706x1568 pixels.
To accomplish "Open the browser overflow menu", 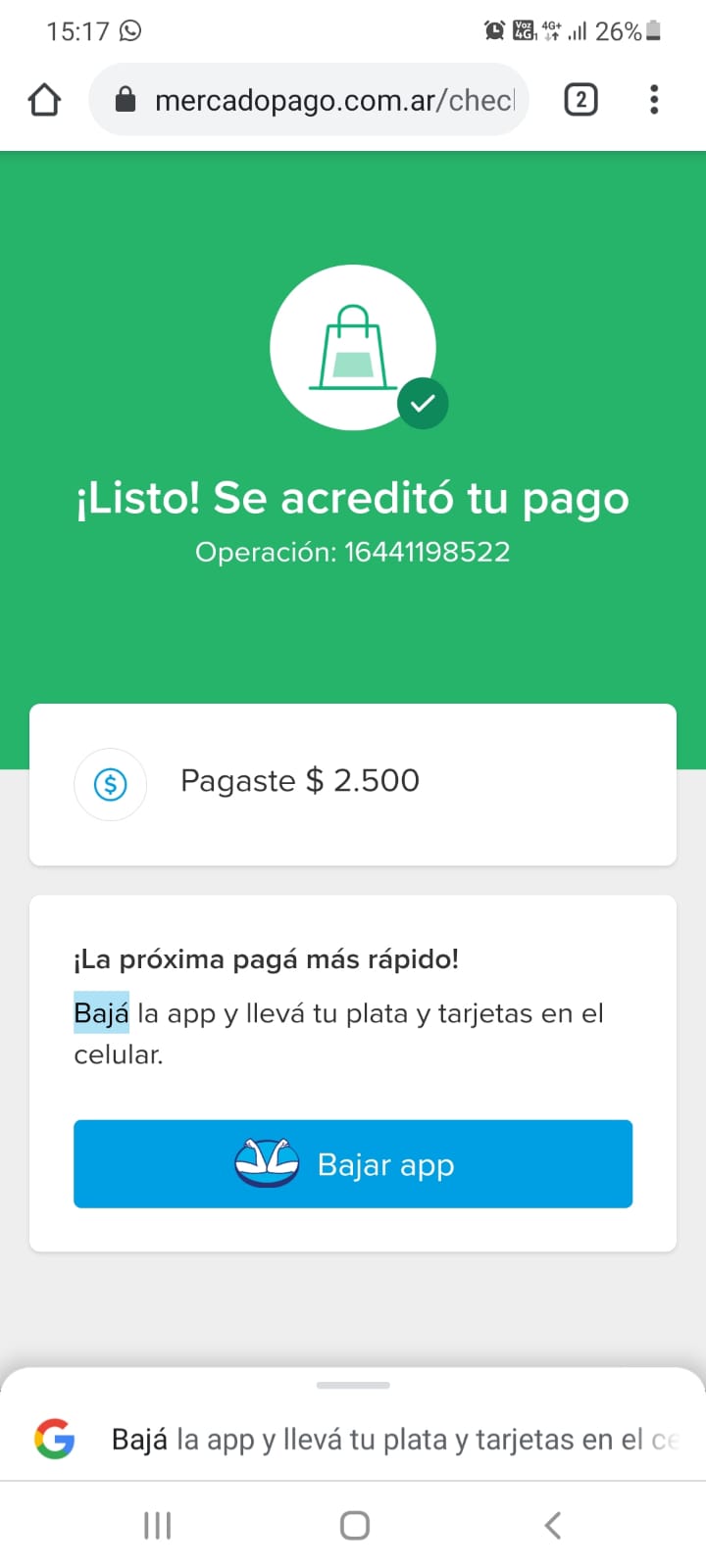I will 654,100.
